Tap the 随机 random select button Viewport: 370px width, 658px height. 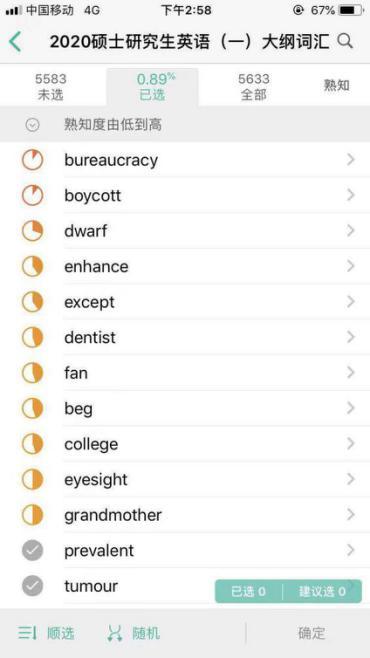pos(133,633)
